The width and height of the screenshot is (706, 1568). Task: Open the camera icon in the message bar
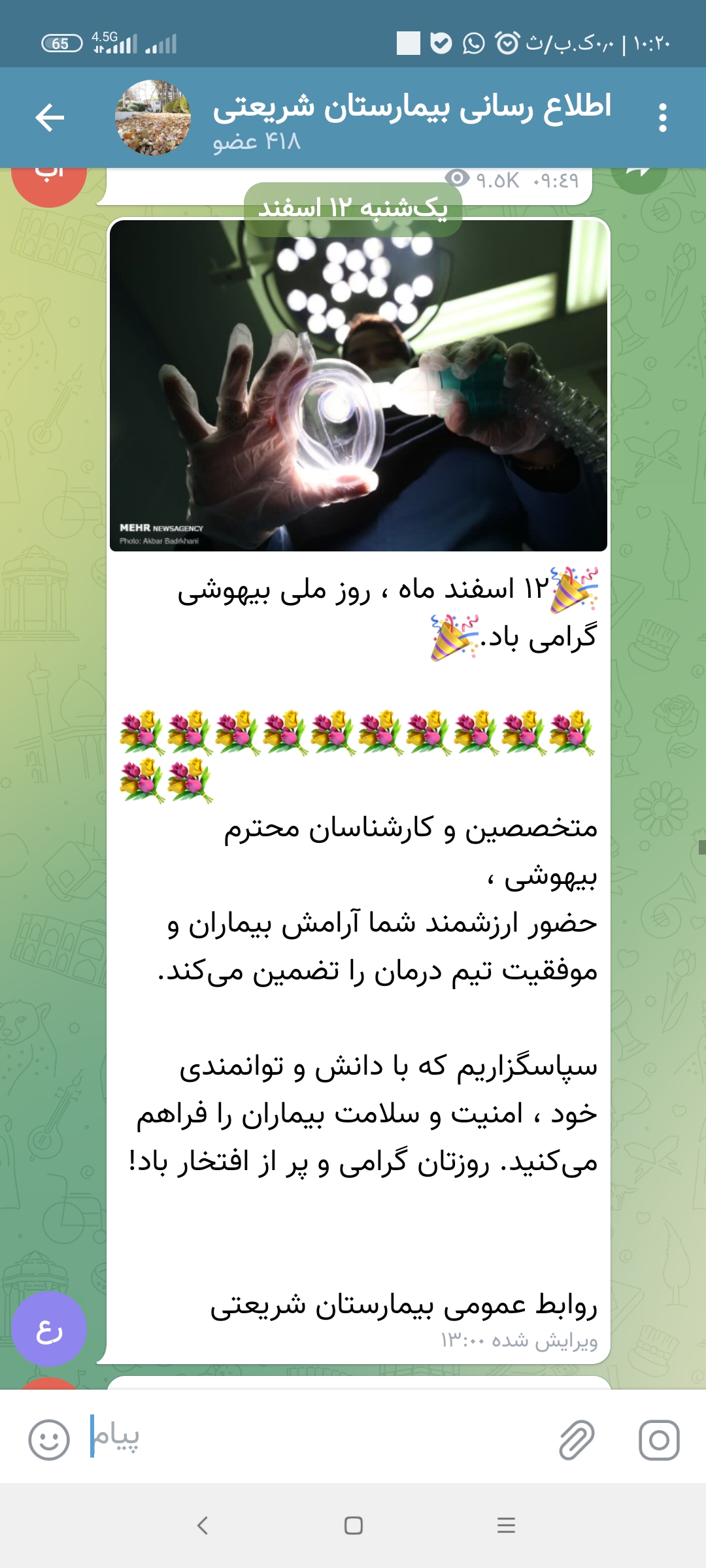coord(659,1440)
